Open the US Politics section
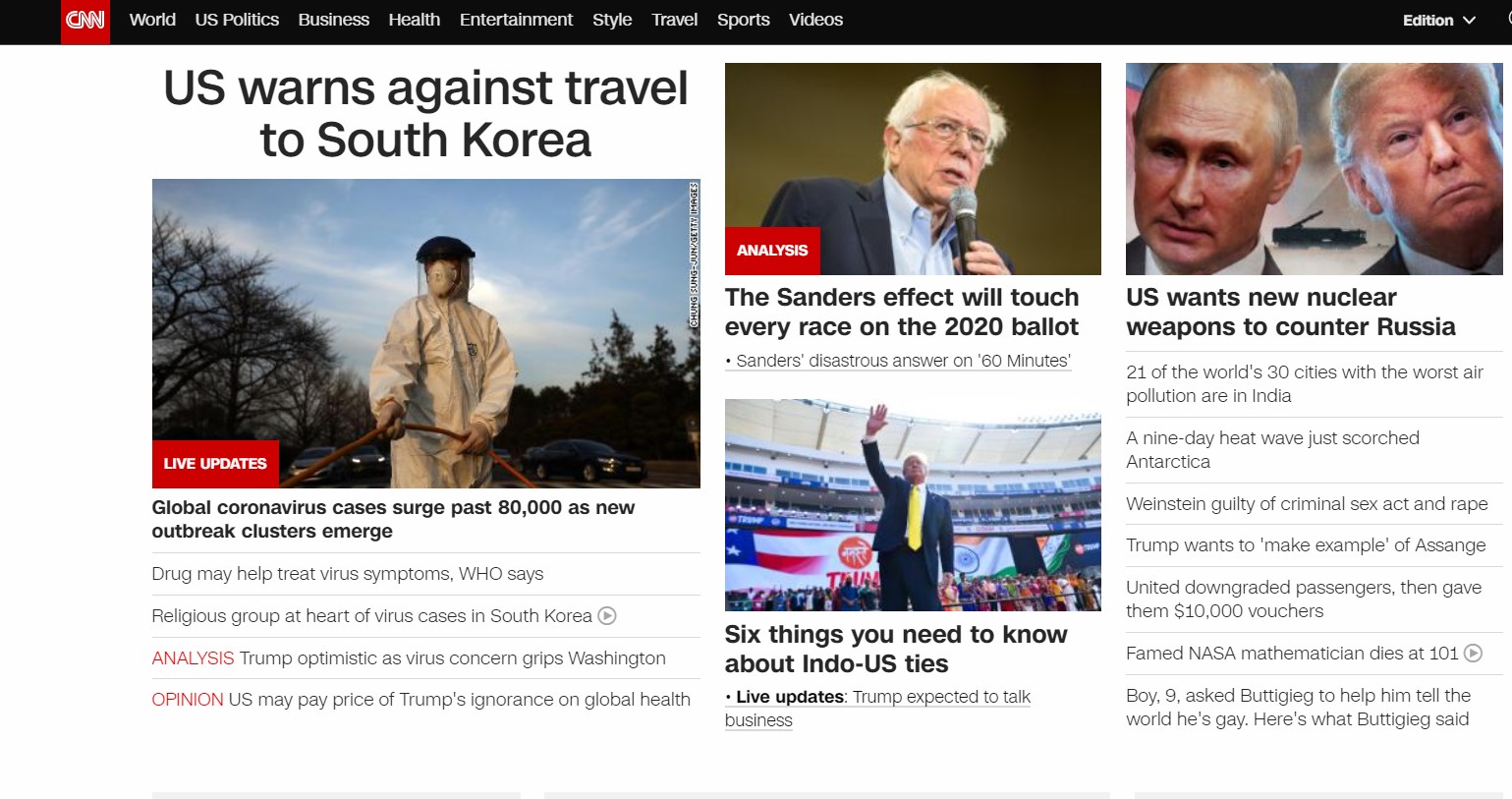The height and width of the screenshot is (799, 1512). (x=237, y=20)
